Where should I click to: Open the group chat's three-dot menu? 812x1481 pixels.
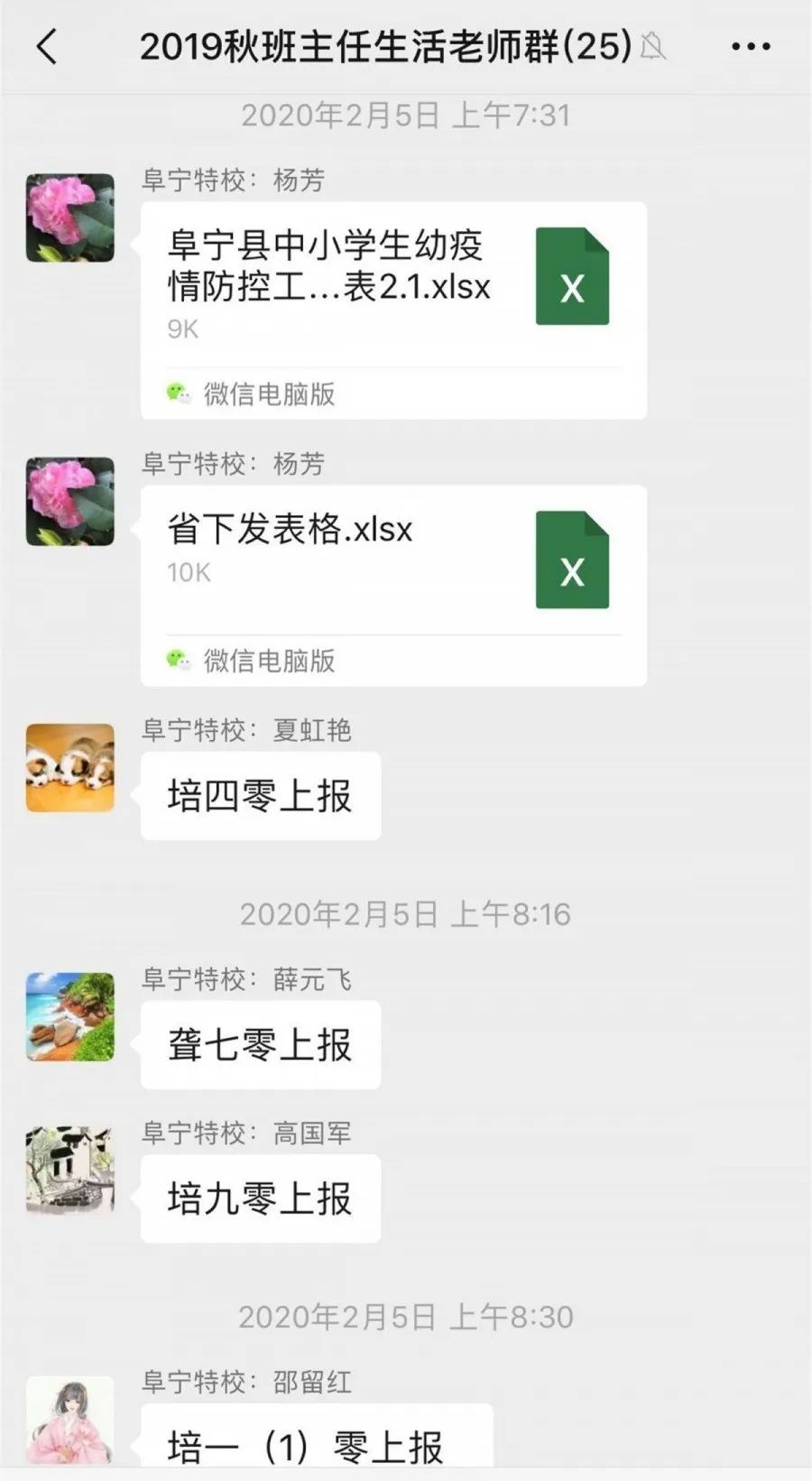click(751, 47)
